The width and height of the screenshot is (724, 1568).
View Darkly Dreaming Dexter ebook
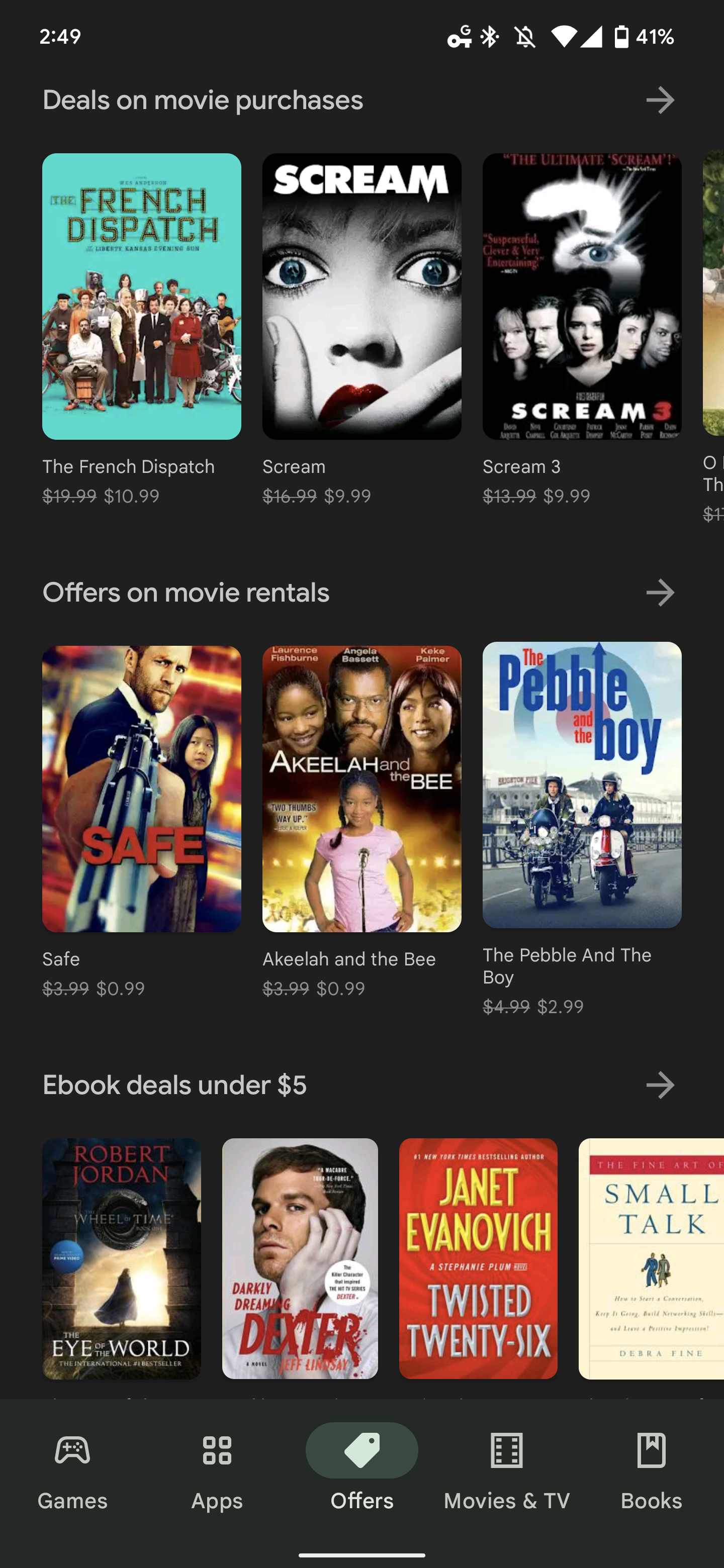click(300, 1258)
